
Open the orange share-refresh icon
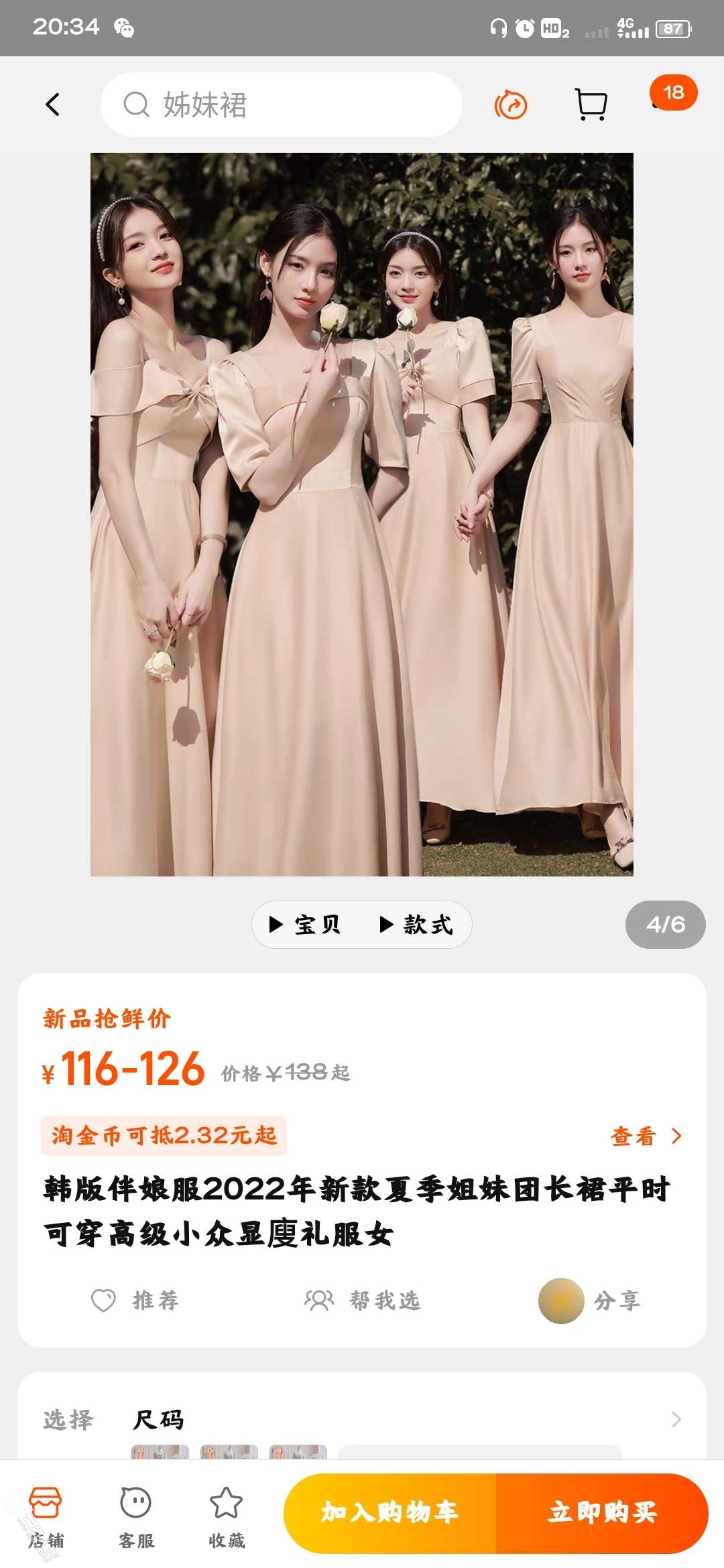coord(511,105)
